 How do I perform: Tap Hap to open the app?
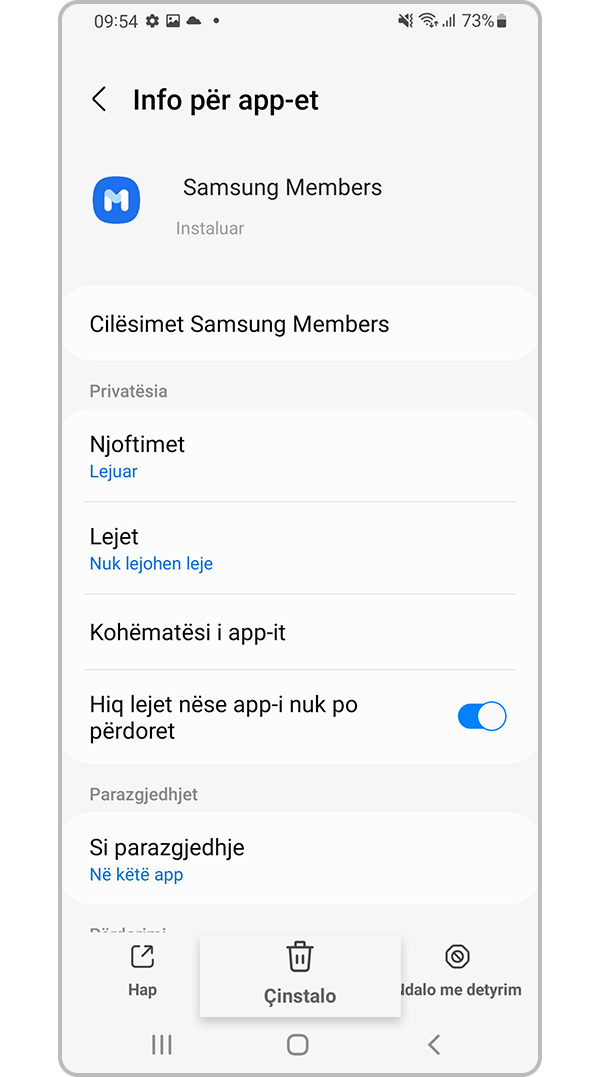143,970
